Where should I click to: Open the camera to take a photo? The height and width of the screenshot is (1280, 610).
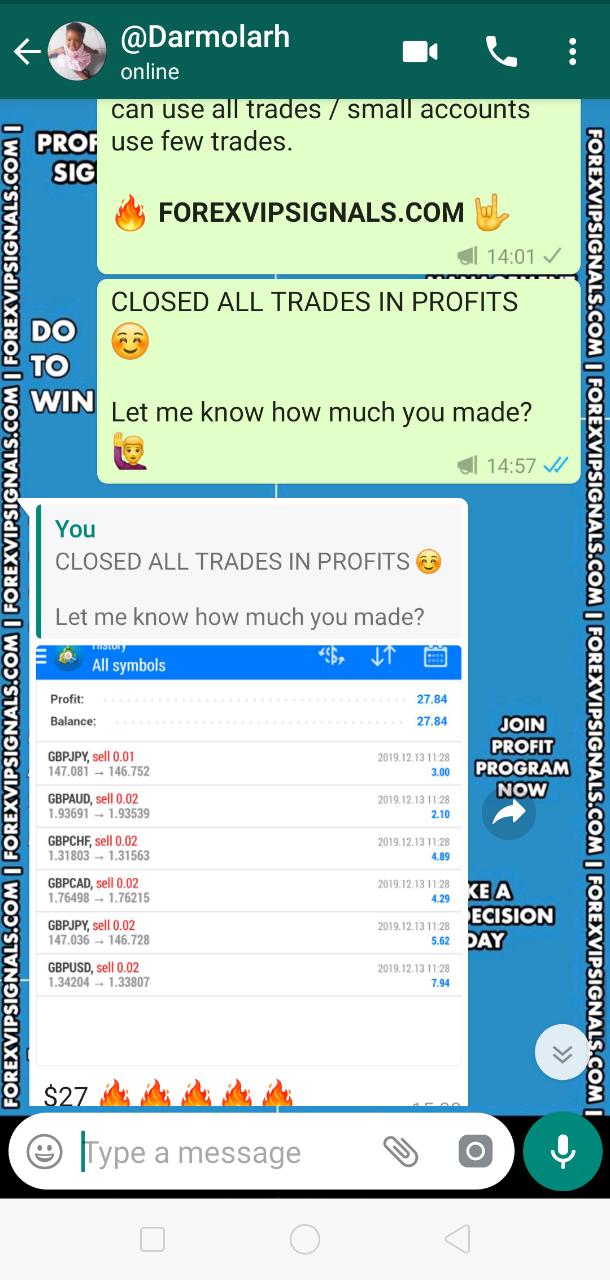[x=475, y=1152]
